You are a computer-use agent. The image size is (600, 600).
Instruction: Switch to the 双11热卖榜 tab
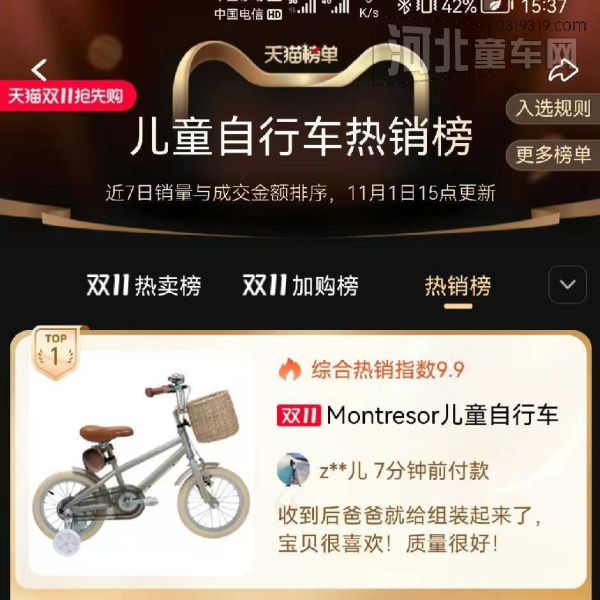point(144,286)
